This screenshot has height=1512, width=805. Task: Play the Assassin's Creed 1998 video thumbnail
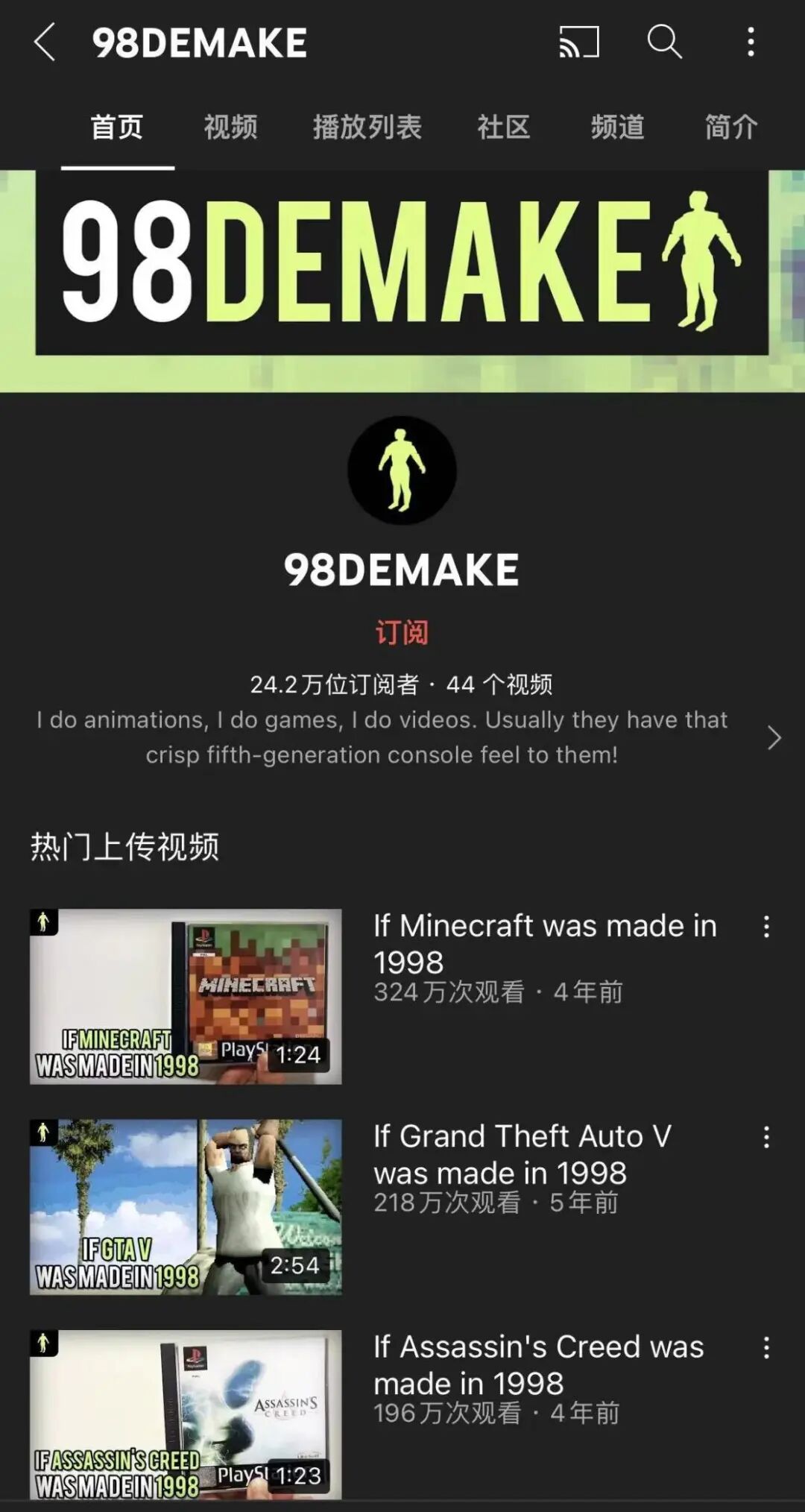186,1414
